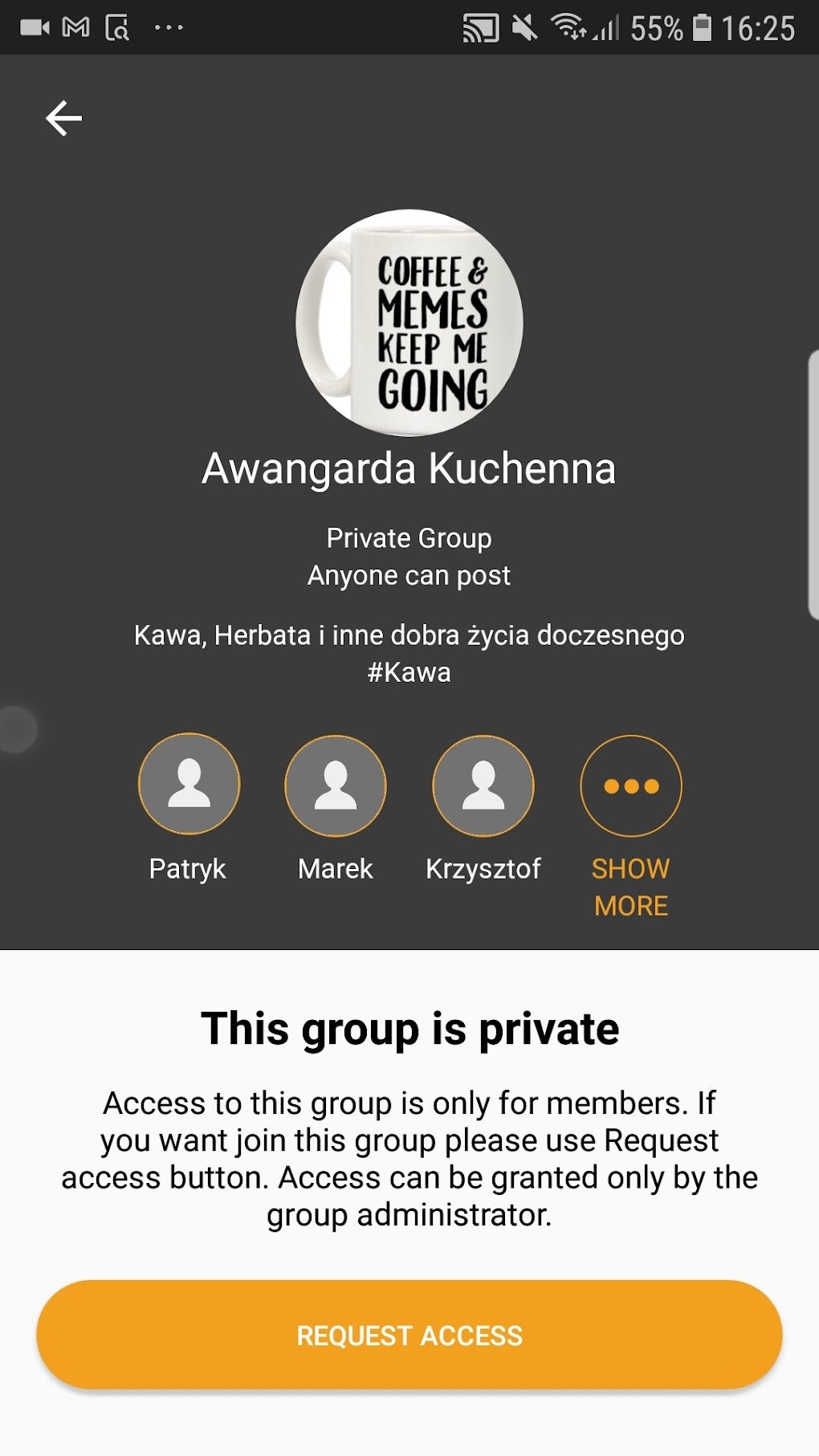The image size is (819, 1456).
Task: Request access to the private group
Action: tap(409, 1335)
